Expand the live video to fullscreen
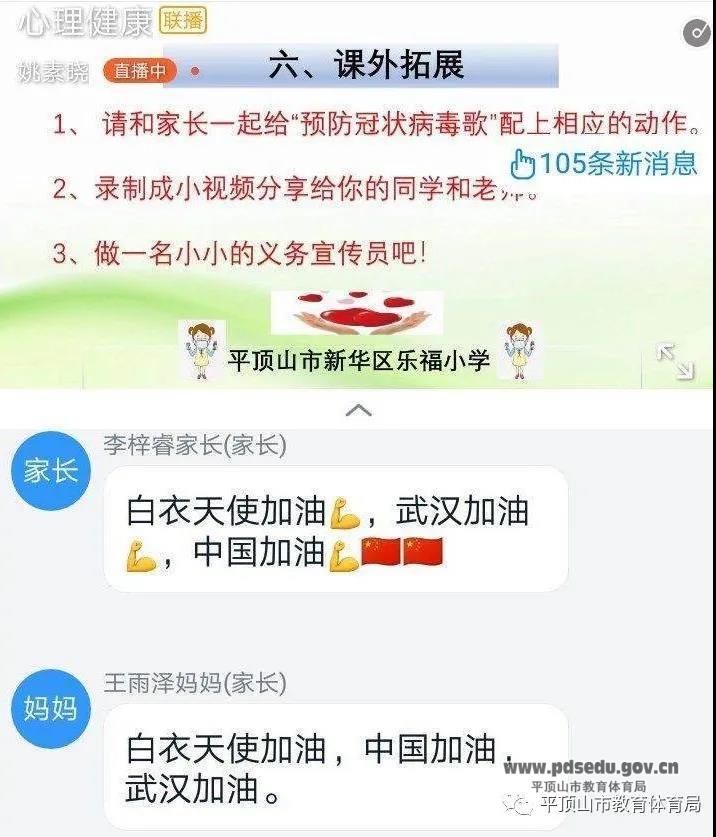The height and width of the screenshot is (837, 716). pyautogui.click(x=675, y=361)
